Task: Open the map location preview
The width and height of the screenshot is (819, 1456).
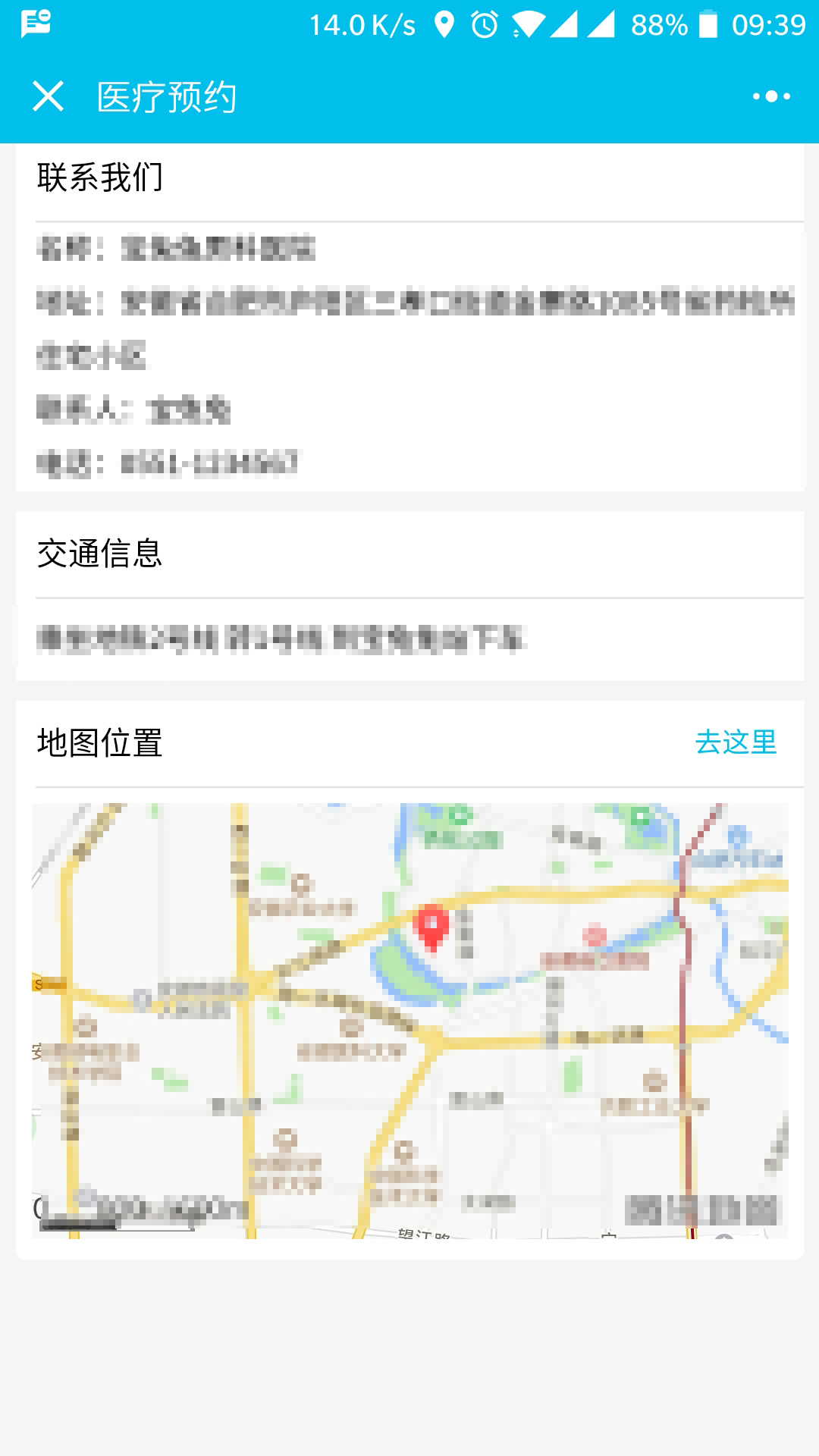Action: coord(409,1020)
